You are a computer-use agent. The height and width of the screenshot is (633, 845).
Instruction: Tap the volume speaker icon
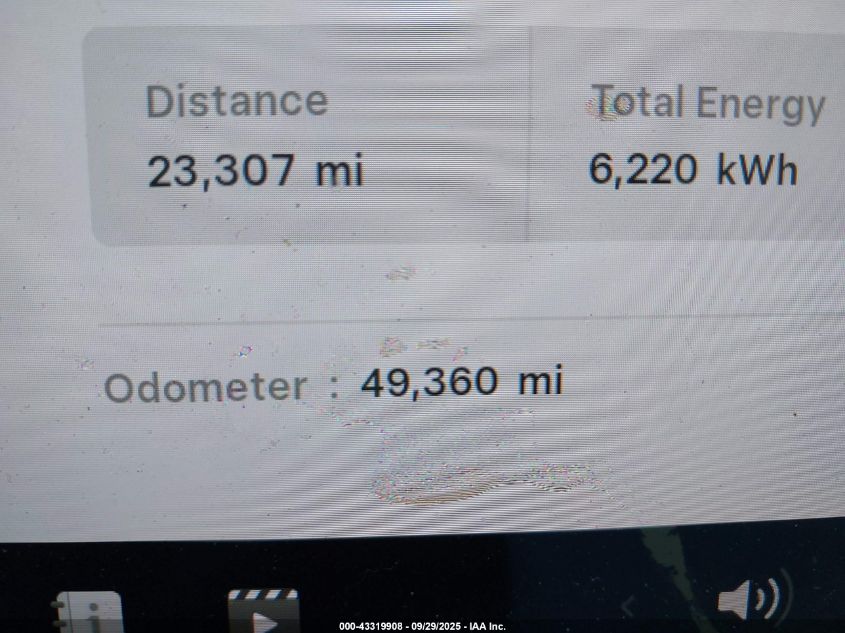[x=750, y=600]
